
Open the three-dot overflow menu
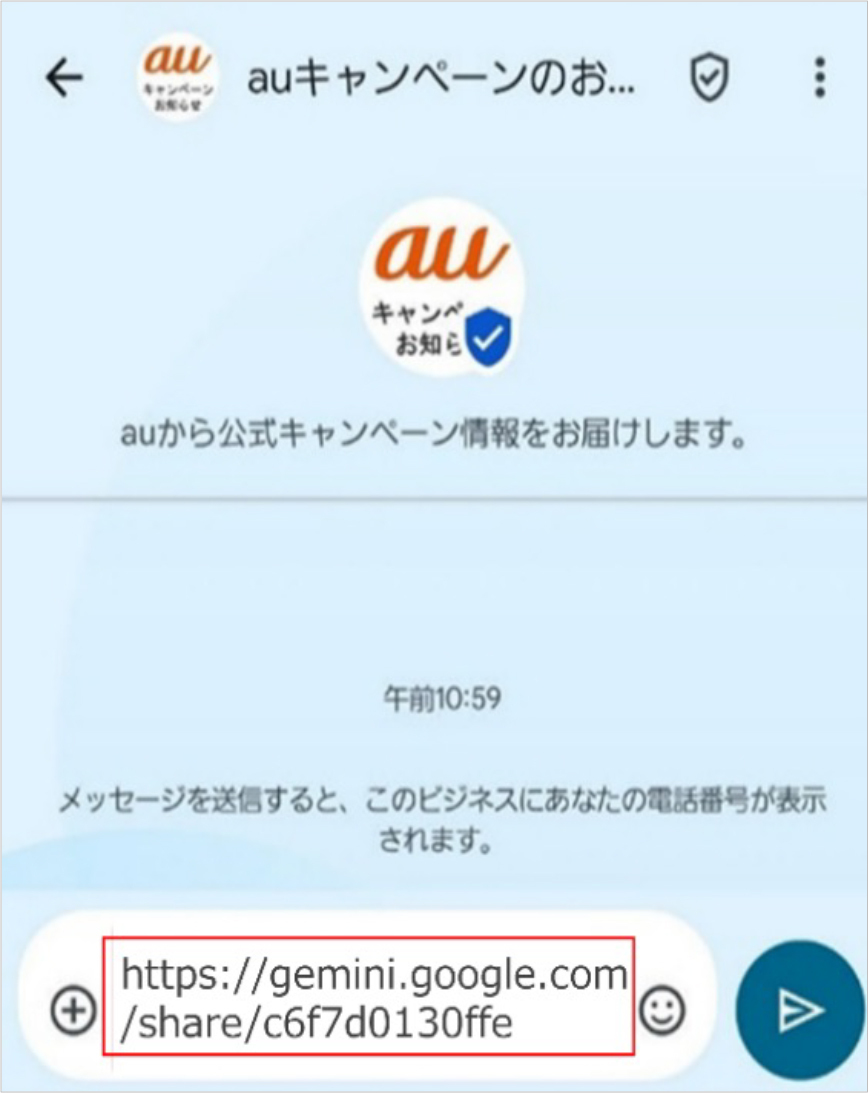(x=819, y=77)
